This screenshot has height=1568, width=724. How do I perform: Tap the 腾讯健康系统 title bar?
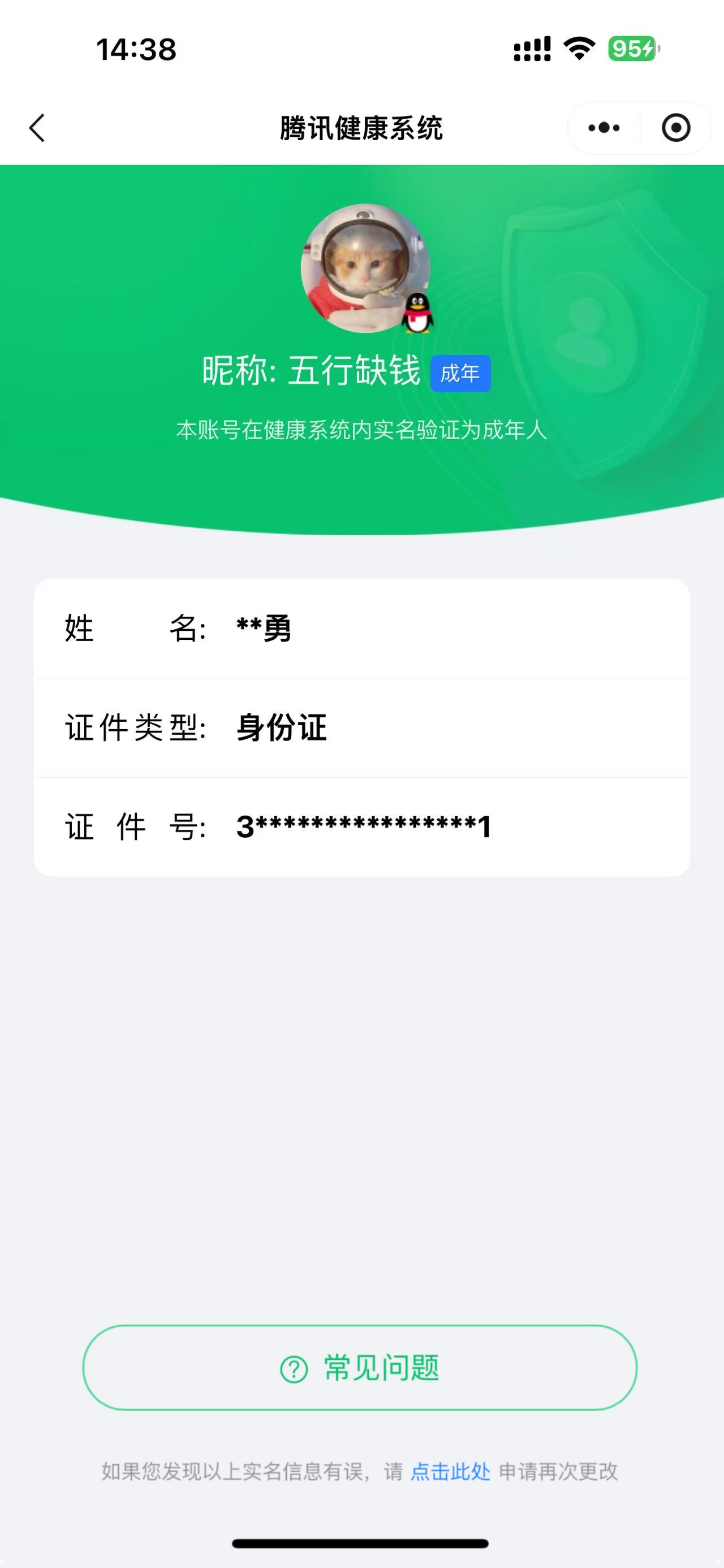pos(361,128)
